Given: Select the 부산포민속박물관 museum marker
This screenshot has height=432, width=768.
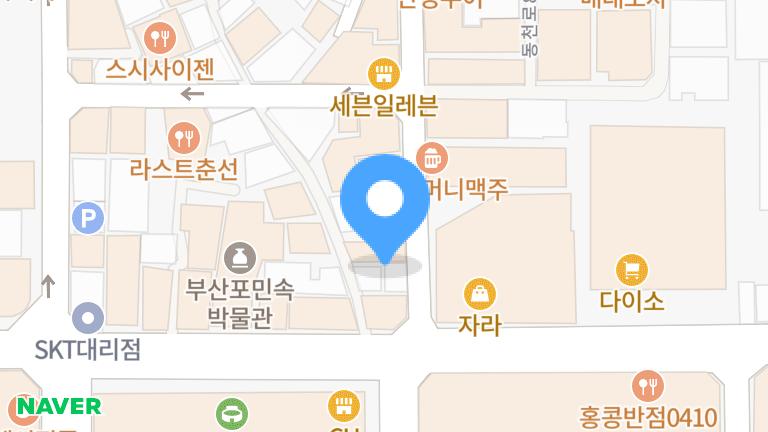Looking at the screenshot, I should [238, 259].
